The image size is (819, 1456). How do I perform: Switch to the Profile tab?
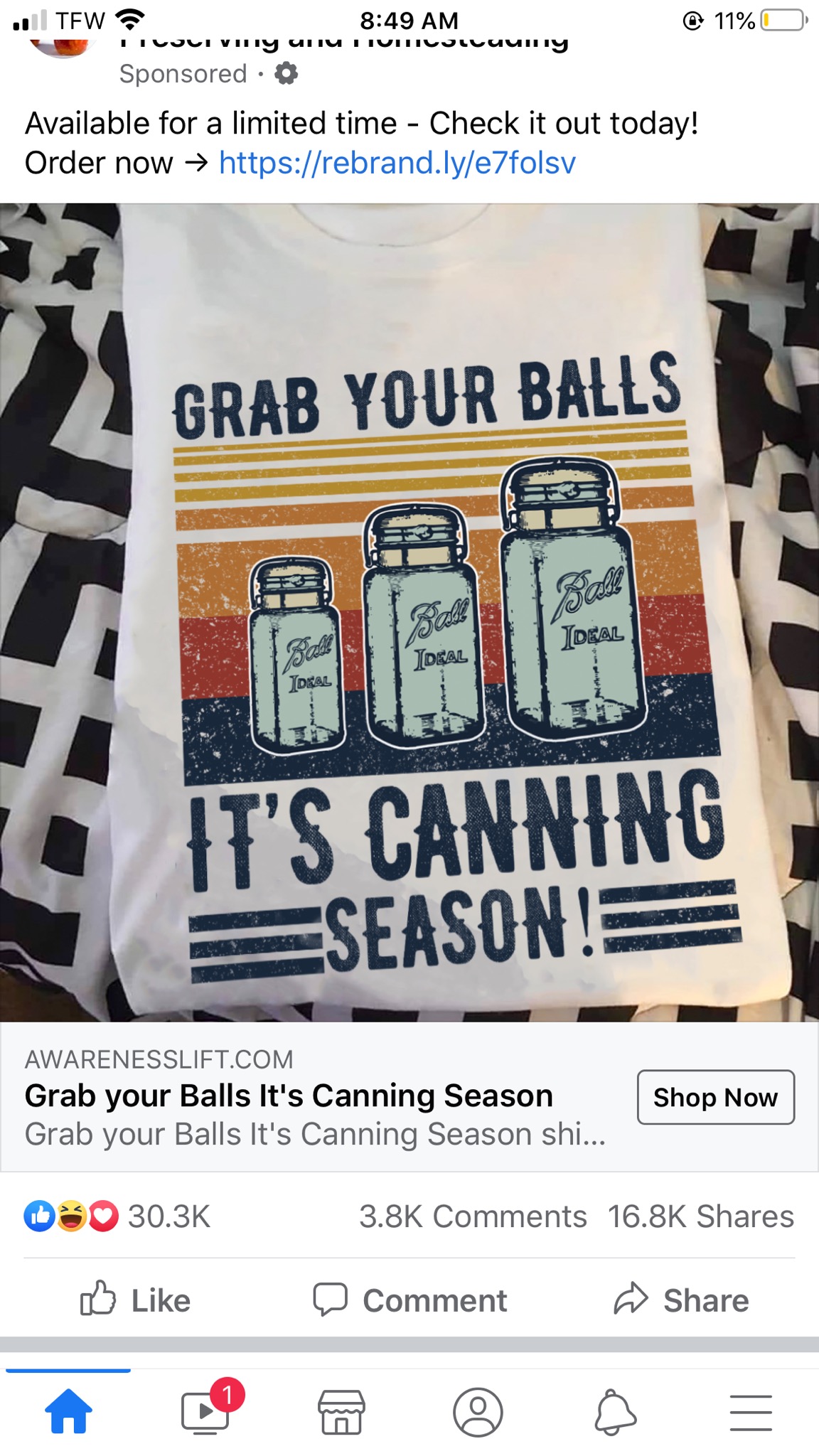[x=478, y=1411]
